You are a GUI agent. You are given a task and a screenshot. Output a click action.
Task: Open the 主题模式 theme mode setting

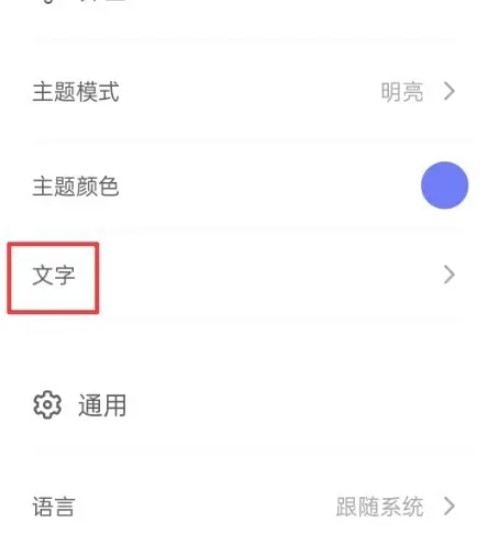[244, 92]
